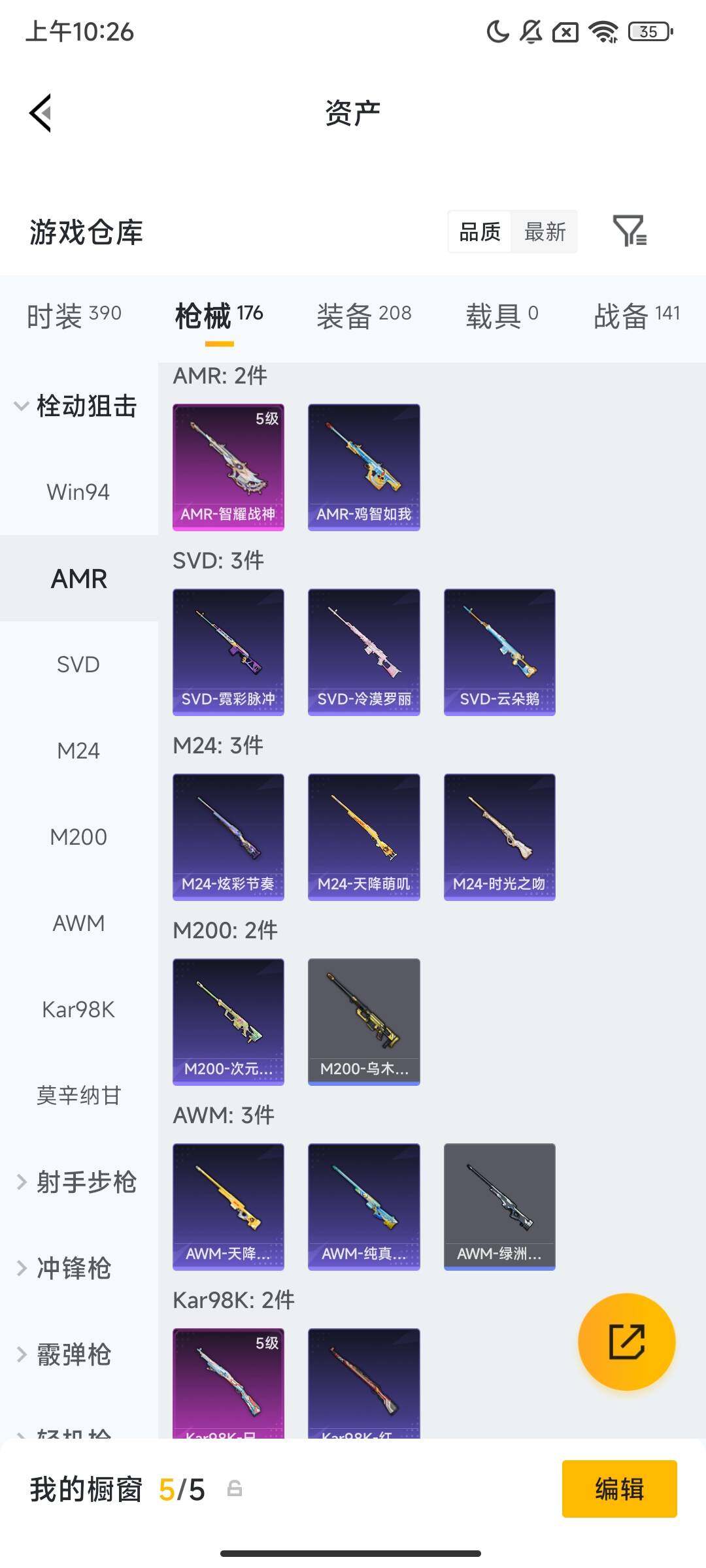Open the M24-天降萌叽 weapon skin
Viewport: 706px width, 1568px height.
363,836
